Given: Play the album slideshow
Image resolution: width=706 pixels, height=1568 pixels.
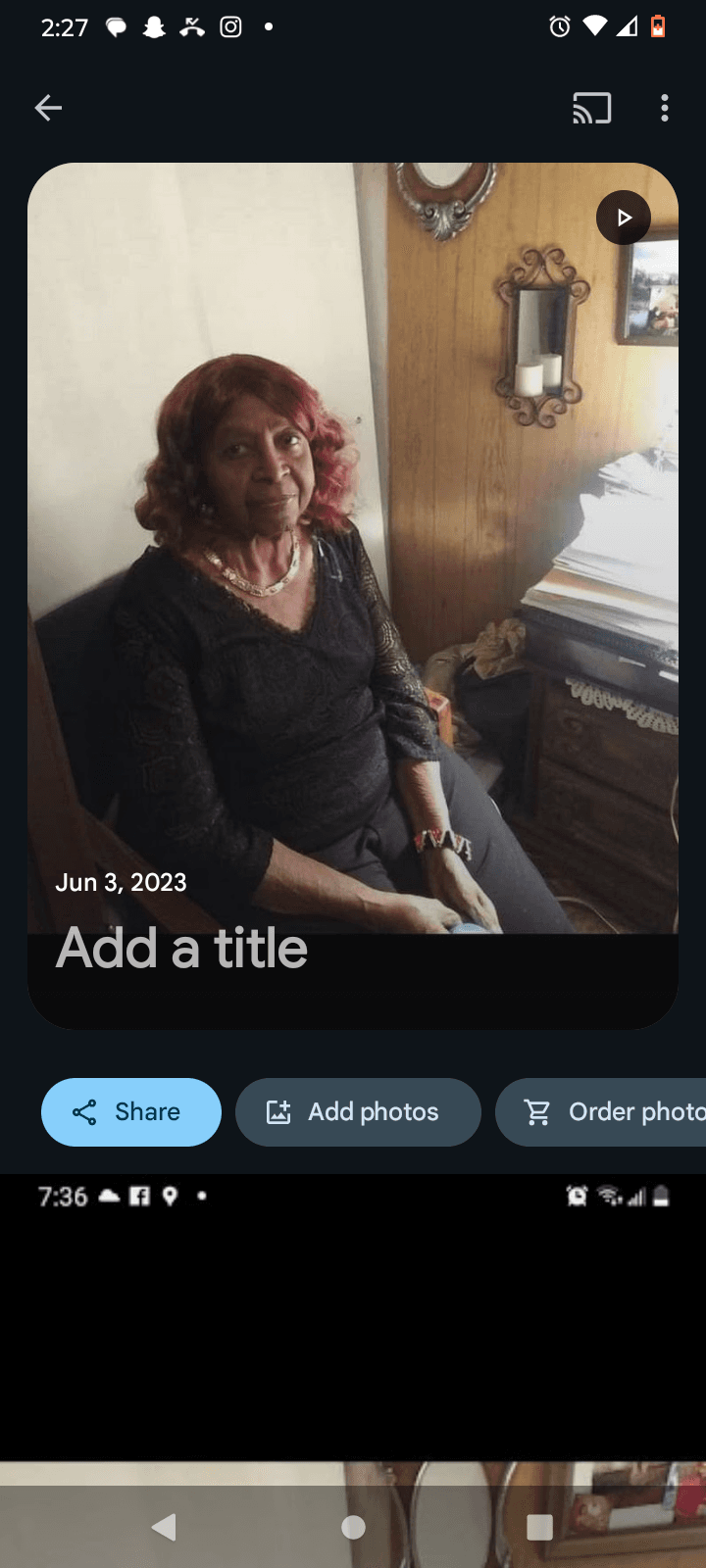Looking at the screenshot, I should [624, 218].
